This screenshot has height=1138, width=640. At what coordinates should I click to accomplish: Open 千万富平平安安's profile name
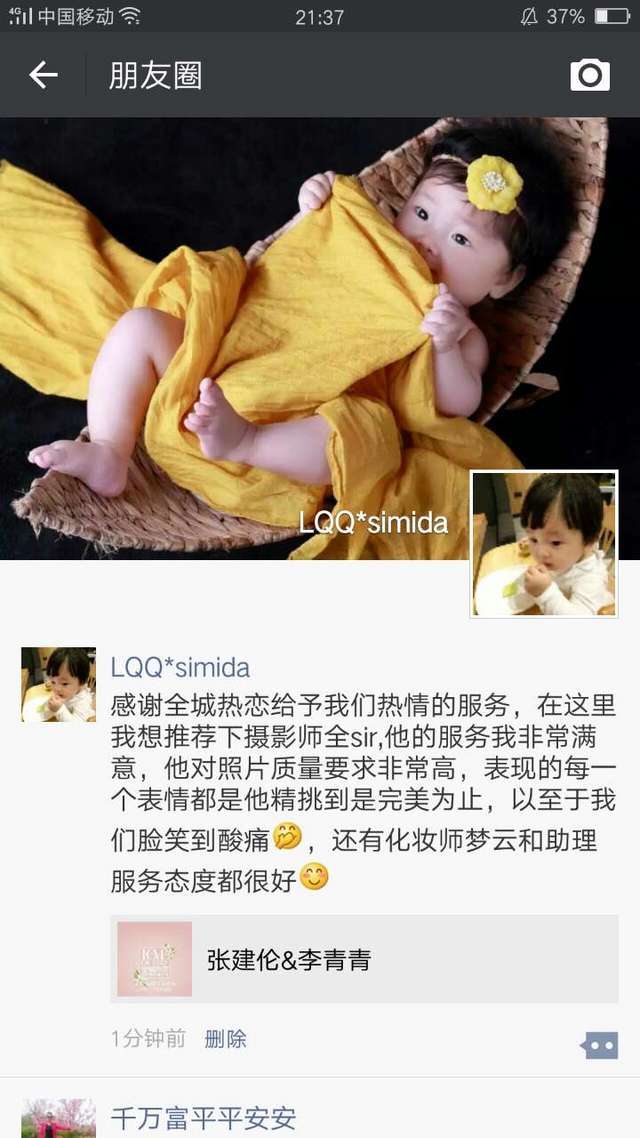[x=203, y=1118]
